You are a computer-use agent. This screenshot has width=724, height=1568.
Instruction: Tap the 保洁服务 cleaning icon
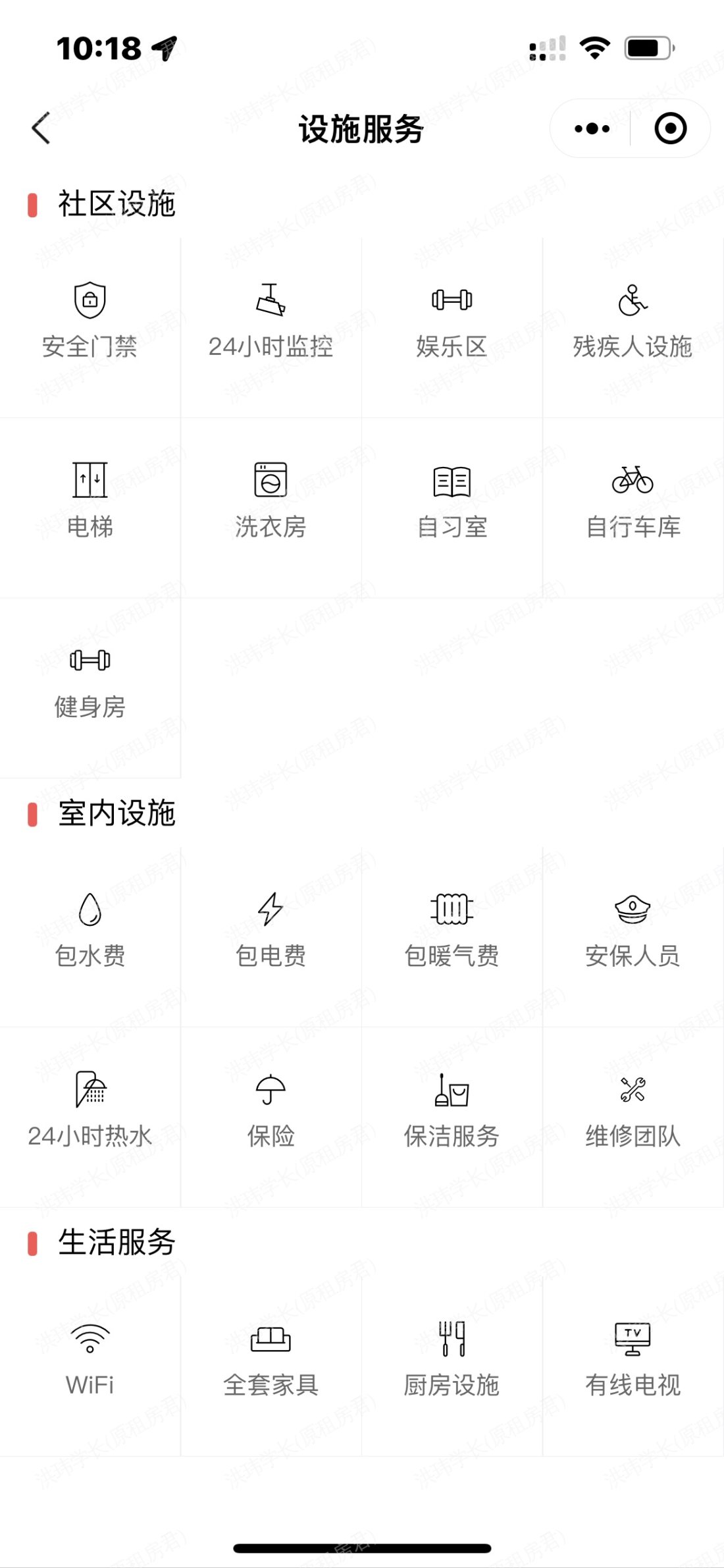452,1091
